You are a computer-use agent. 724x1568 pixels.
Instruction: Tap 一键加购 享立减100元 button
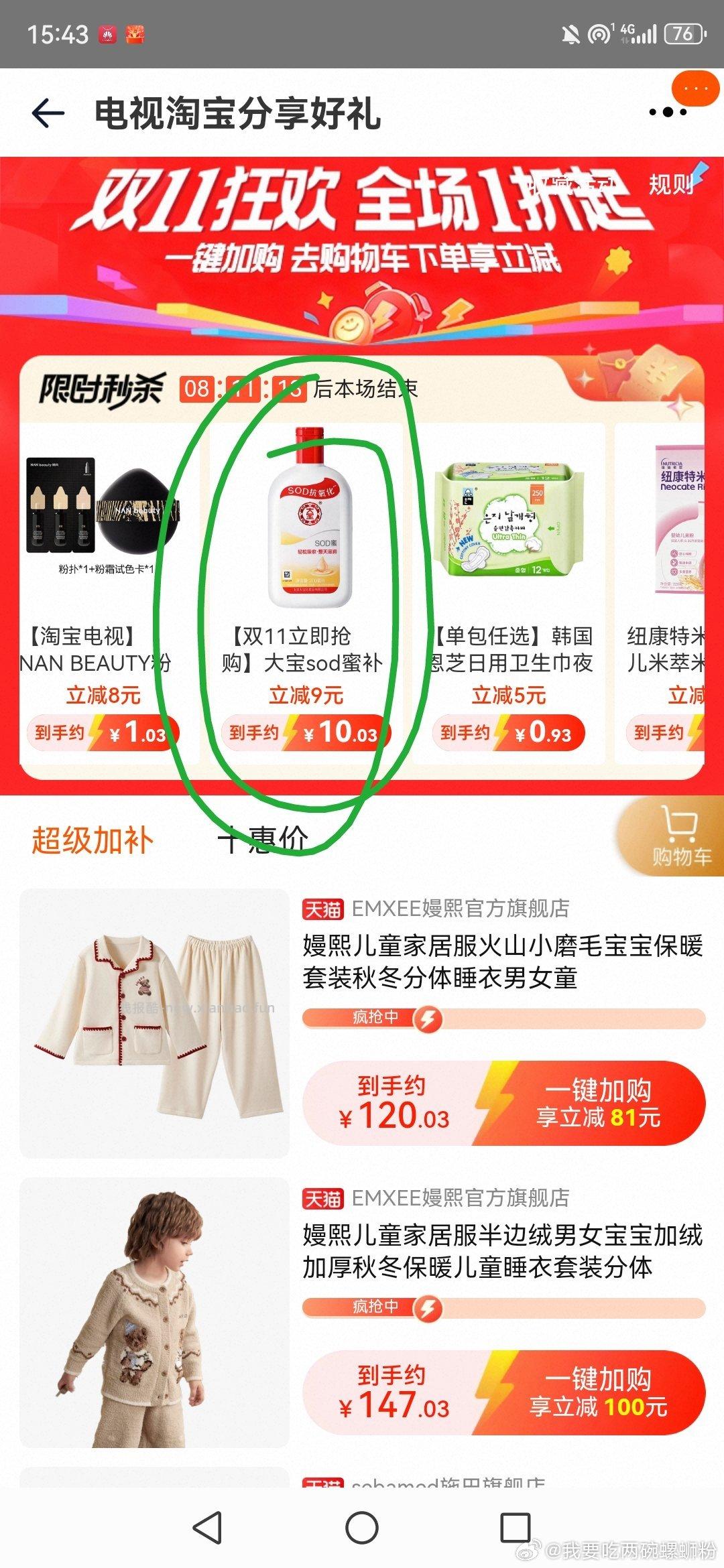[x=597, y=1393]
